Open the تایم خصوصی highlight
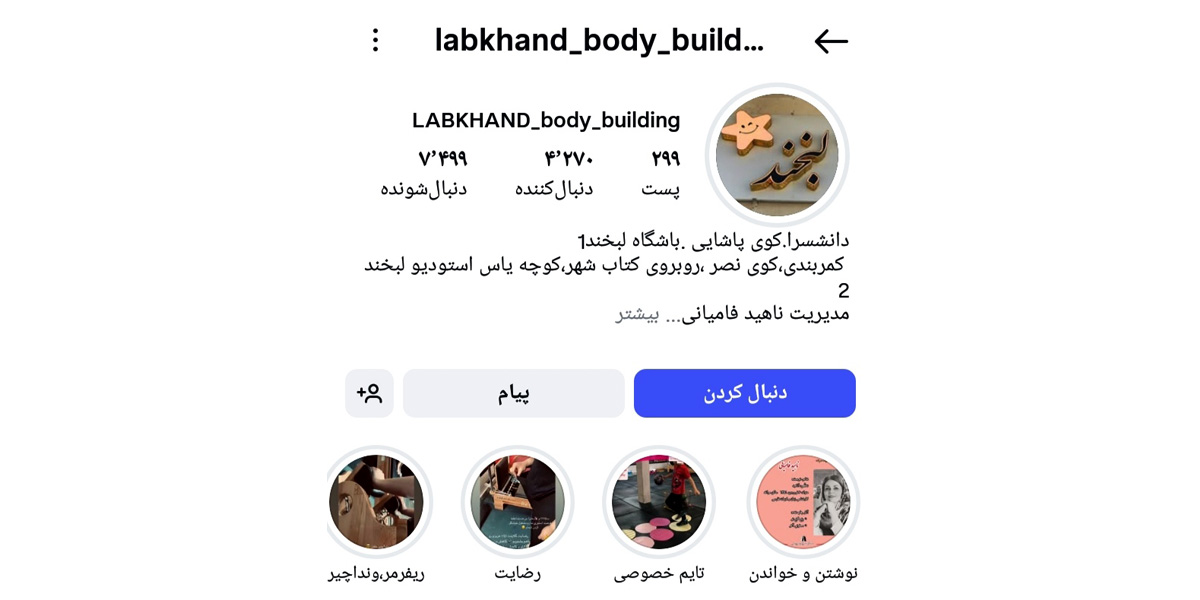This screenshot has height=600, width=1200. coord(659,502)
